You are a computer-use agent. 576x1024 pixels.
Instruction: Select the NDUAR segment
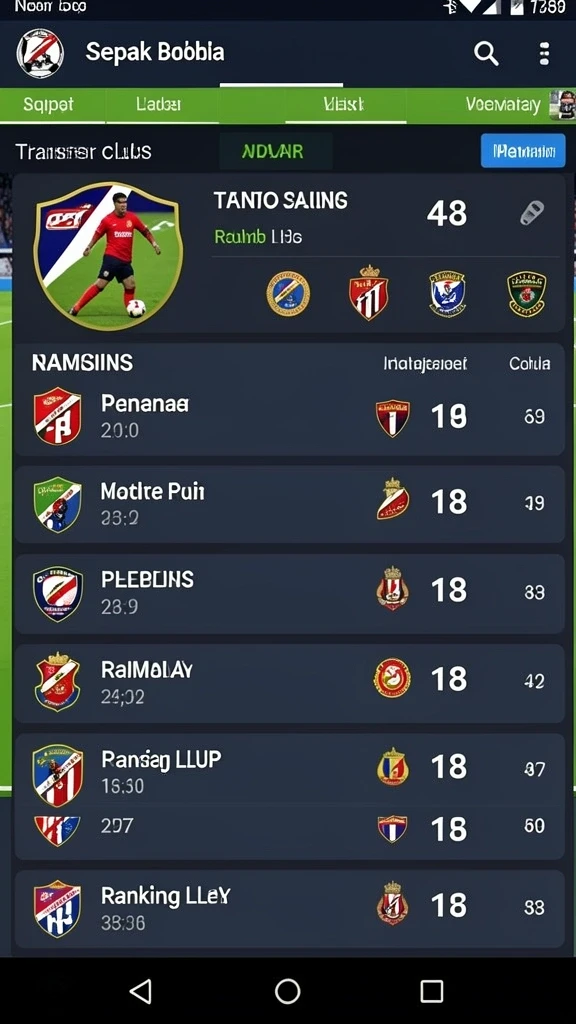point(273,152)
